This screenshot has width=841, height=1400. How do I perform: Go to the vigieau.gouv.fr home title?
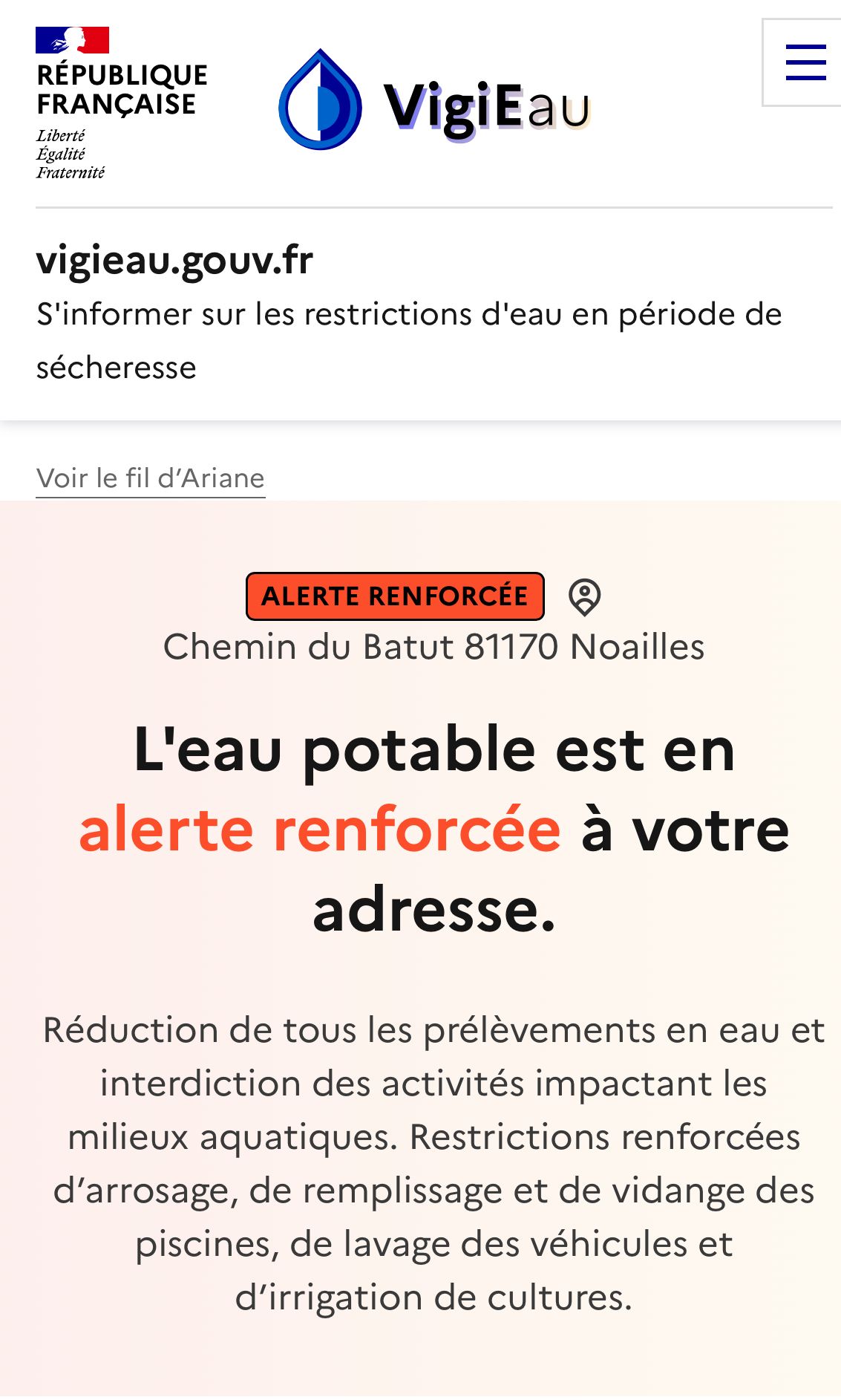click(174, 261)
